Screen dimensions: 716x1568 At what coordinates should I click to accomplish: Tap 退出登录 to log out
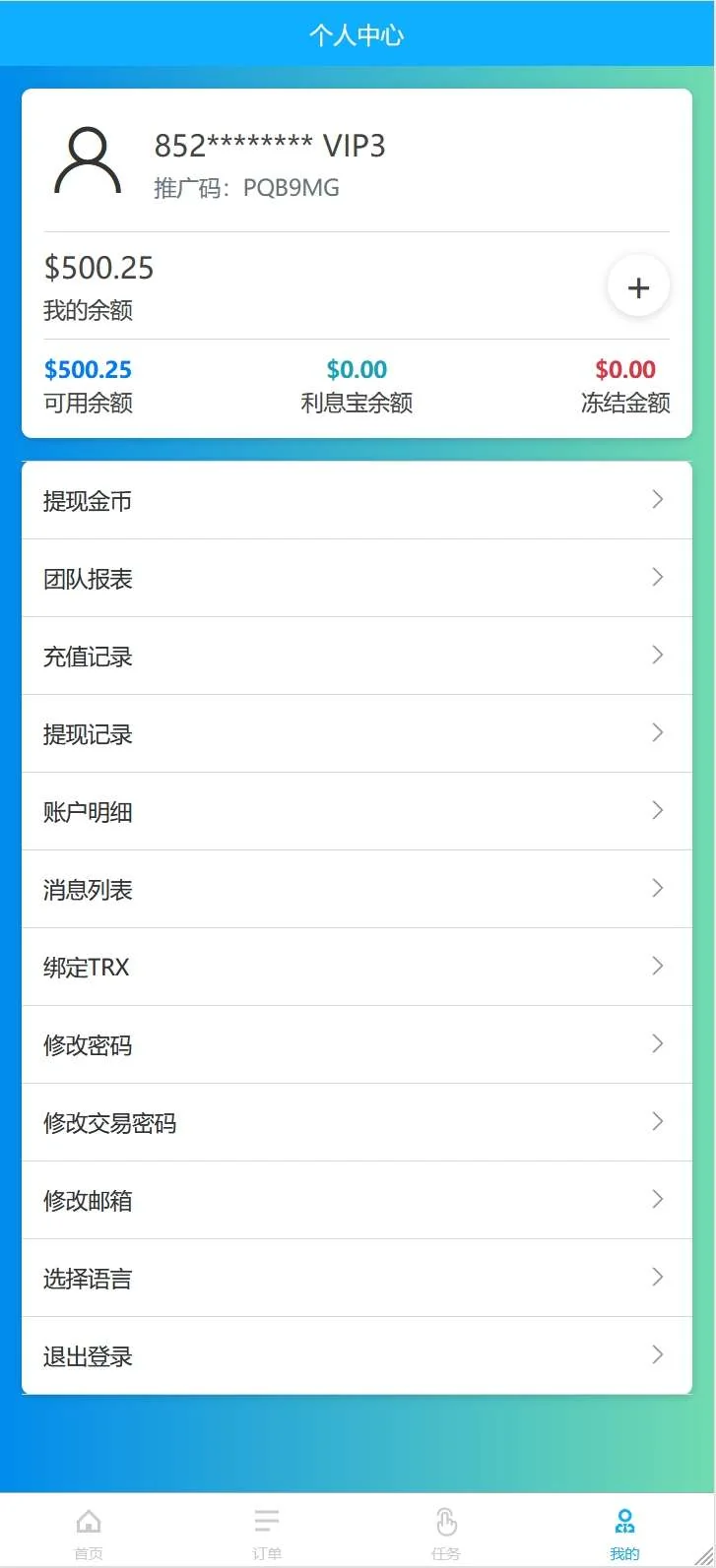(x=357, y=1356)
